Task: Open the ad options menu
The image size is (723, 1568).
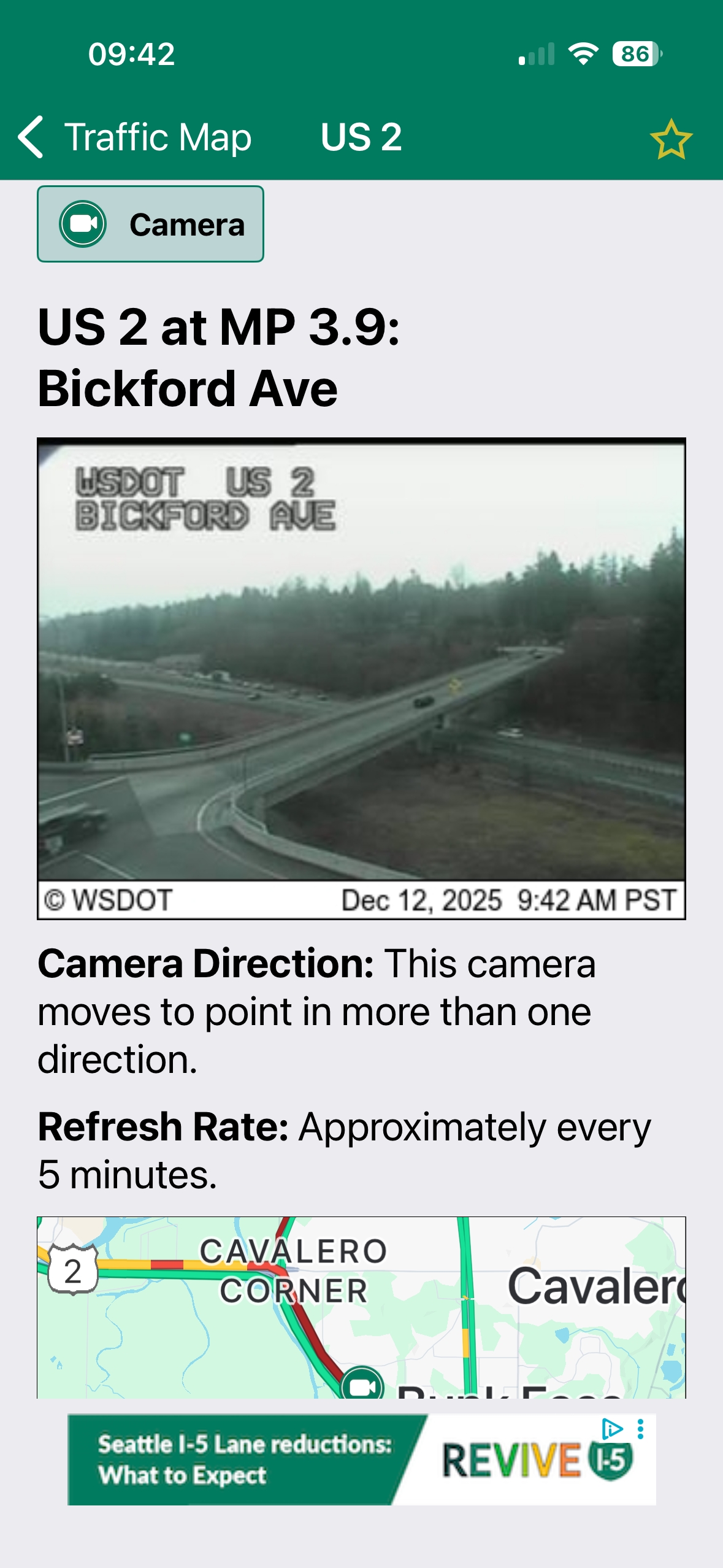Action: (641, 1429)
